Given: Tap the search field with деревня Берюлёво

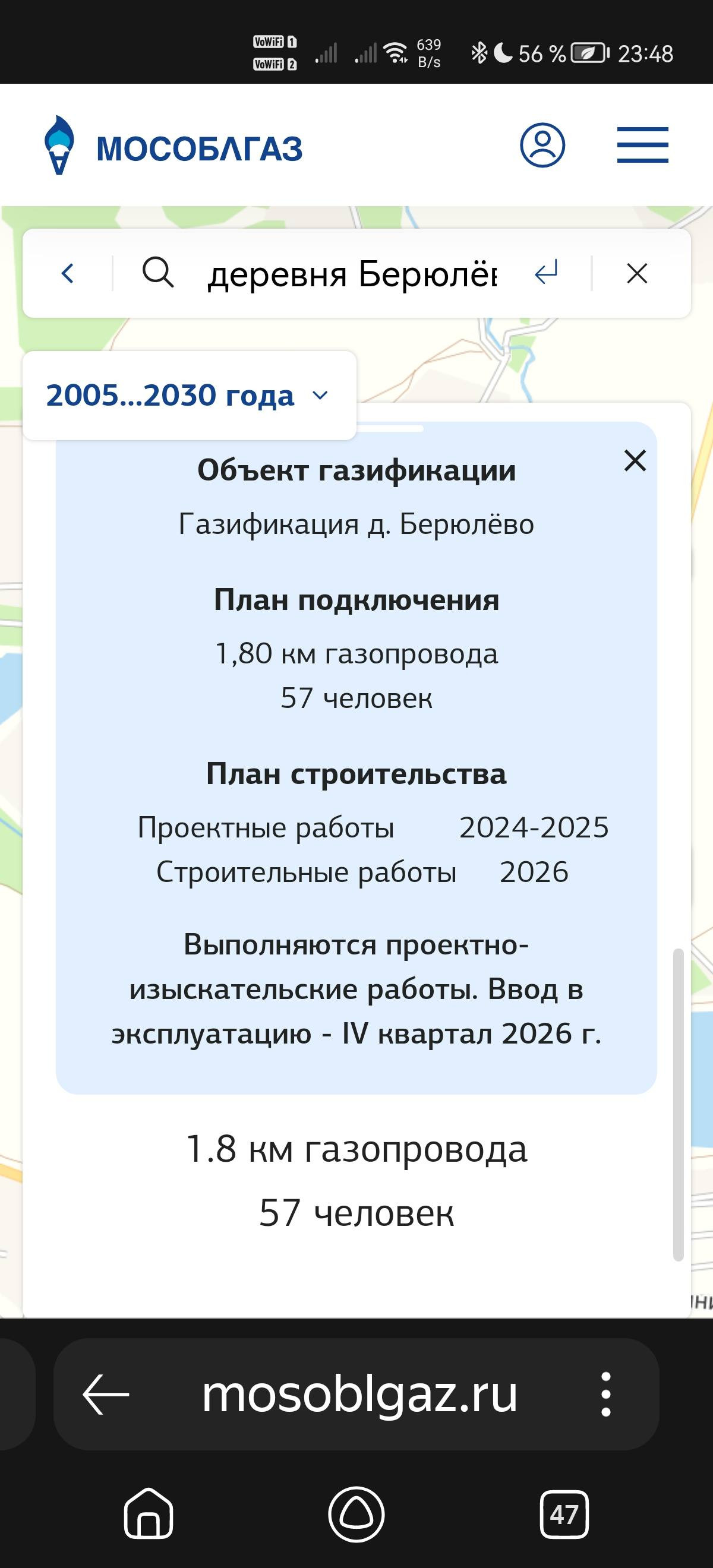Looking at the screenshot, I should tap(352, 274).
